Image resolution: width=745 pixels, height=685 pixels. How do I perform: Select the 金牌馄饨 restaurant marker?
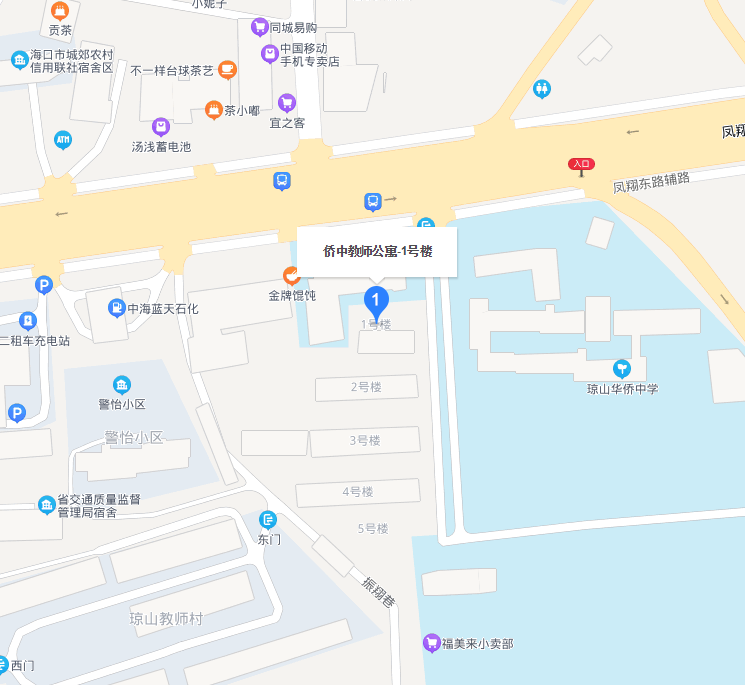pos(291,275)
